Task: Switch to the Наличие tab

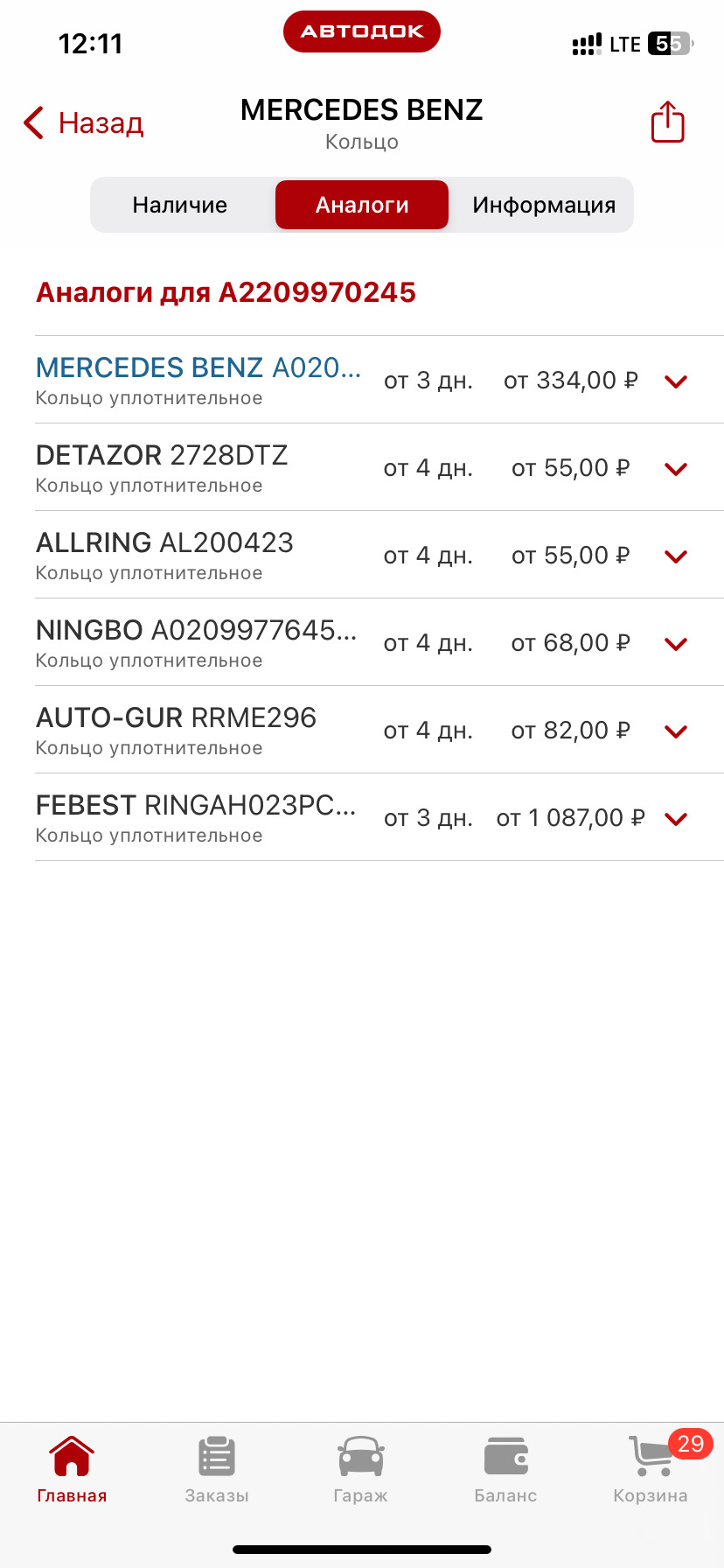Action: point(180,205)
